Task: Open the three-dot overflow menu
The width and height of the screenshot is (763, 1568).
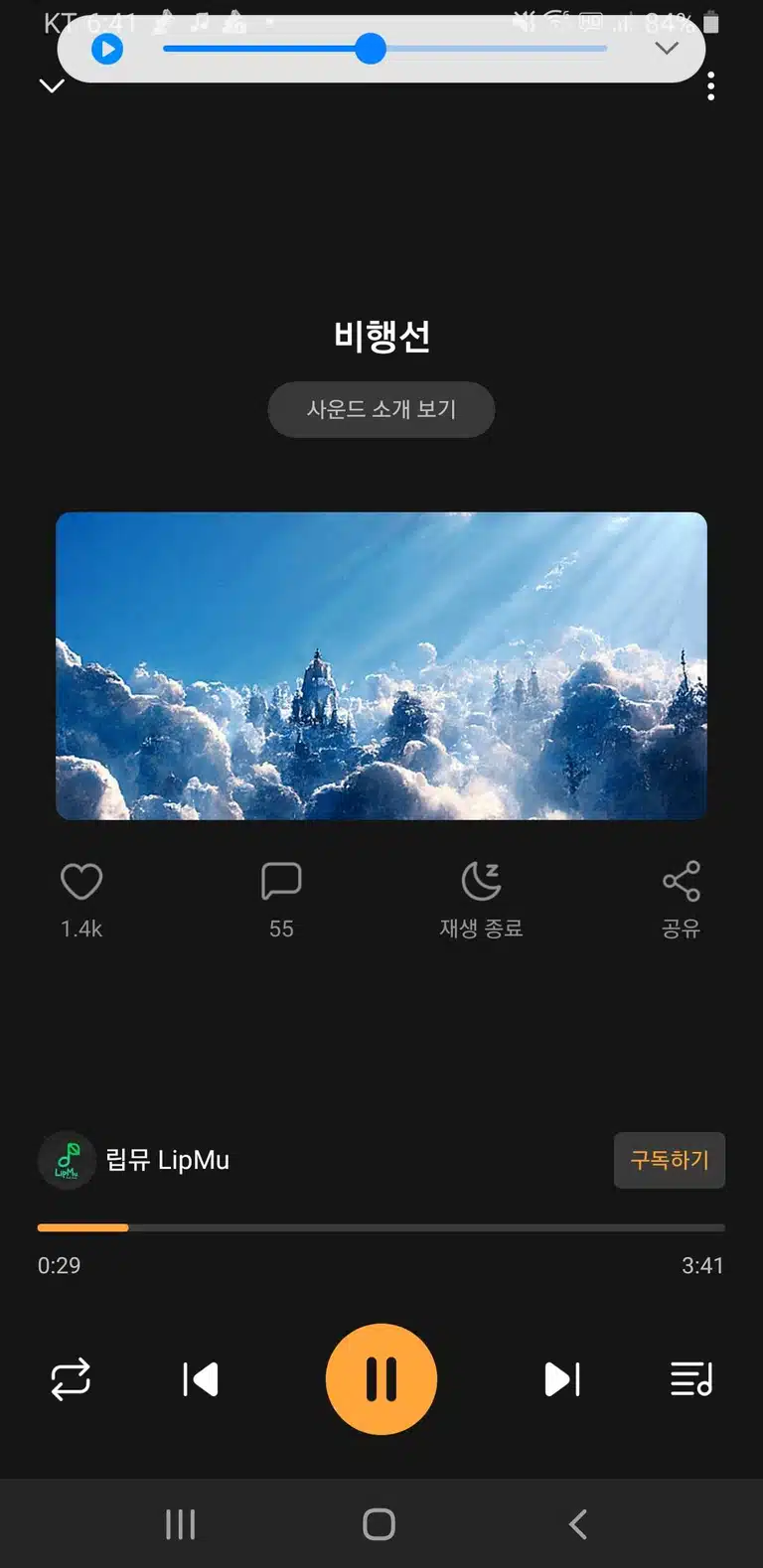Action: point(710,86)
